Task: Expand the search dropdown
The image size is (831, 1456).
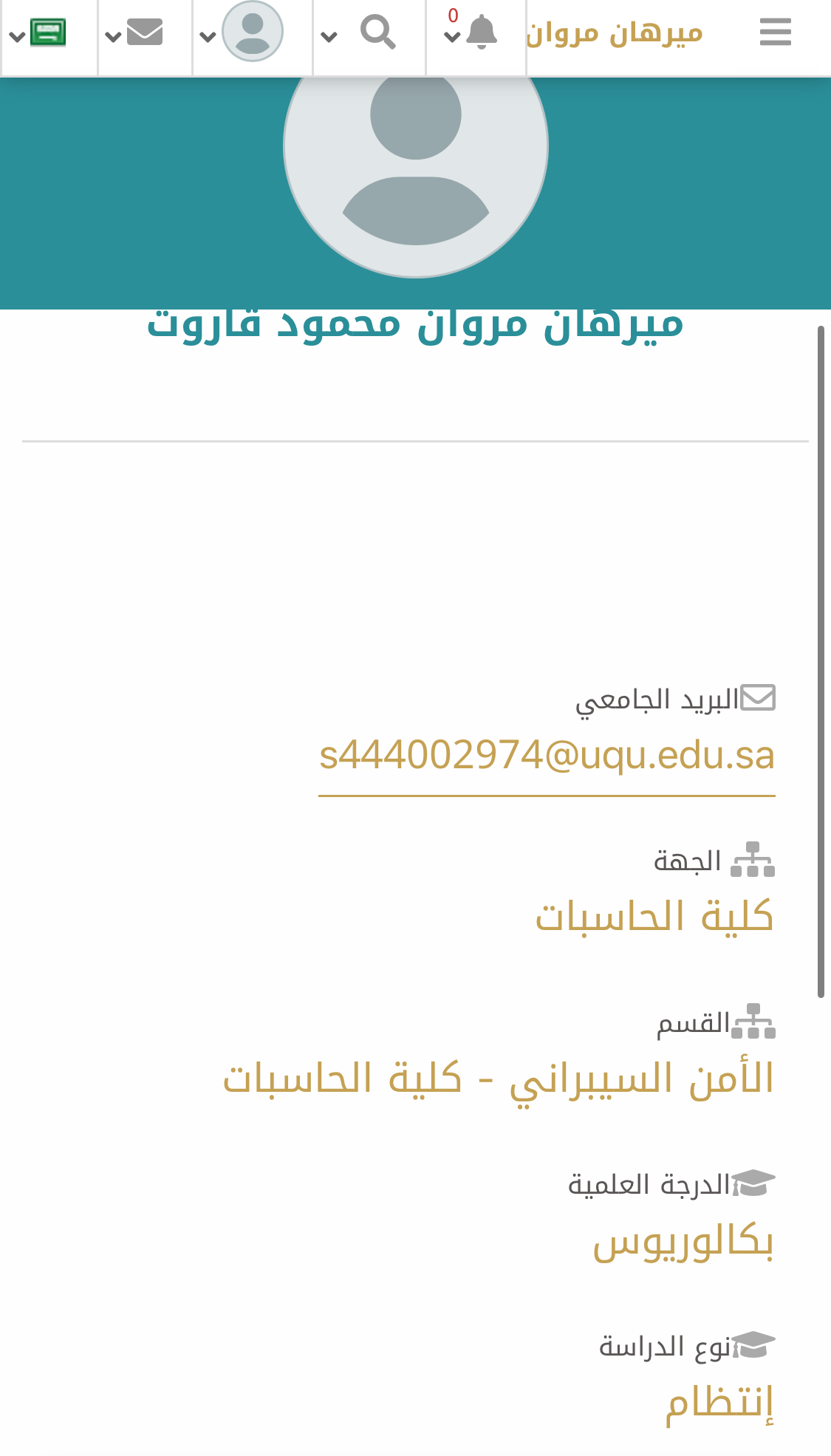Action: tap(371, 33)
